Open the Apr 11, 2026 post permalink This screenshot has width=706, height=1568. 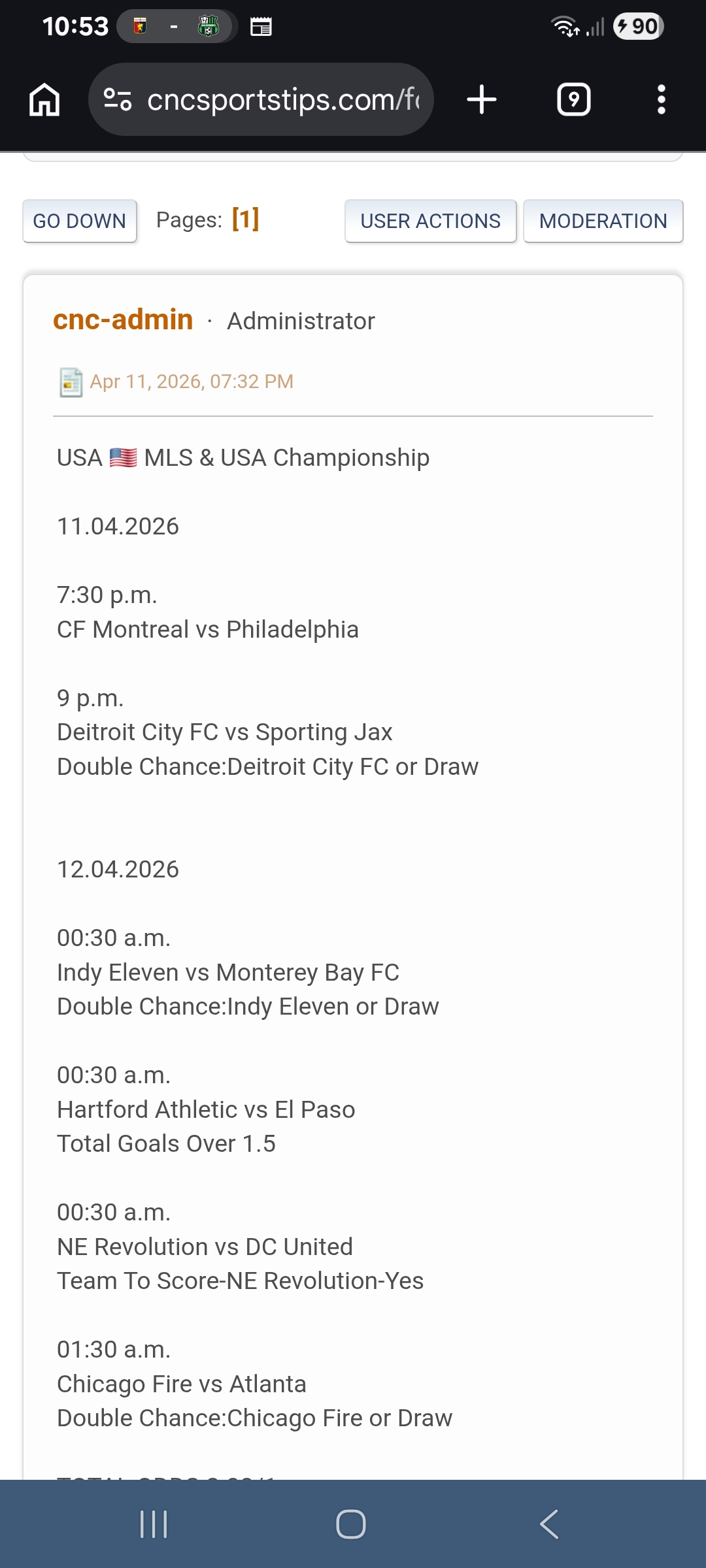coord(191,382)
